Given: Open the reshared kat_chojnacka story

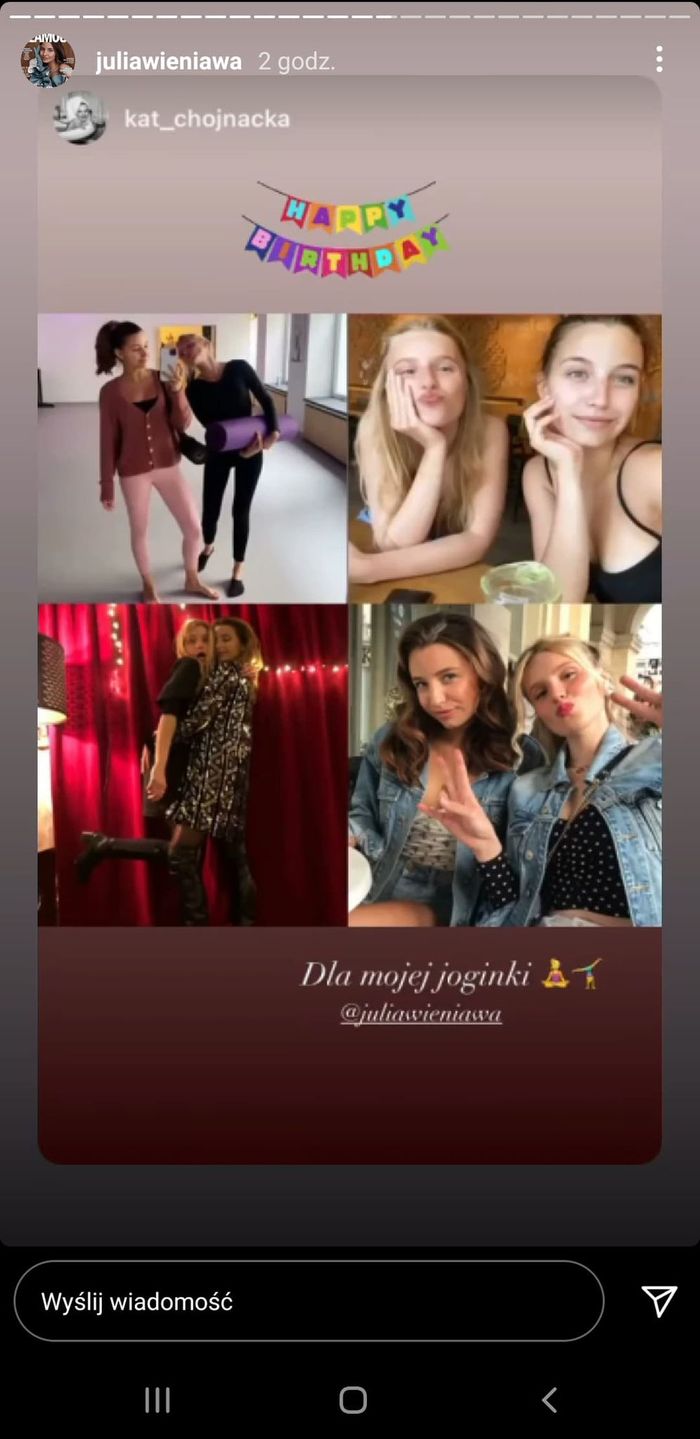Looking at the screenshot, I should (206, 119).
